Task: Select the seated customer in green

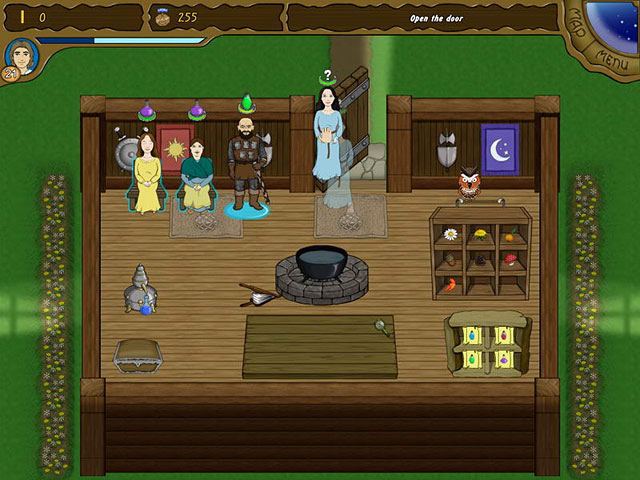Action: point(196,176)
